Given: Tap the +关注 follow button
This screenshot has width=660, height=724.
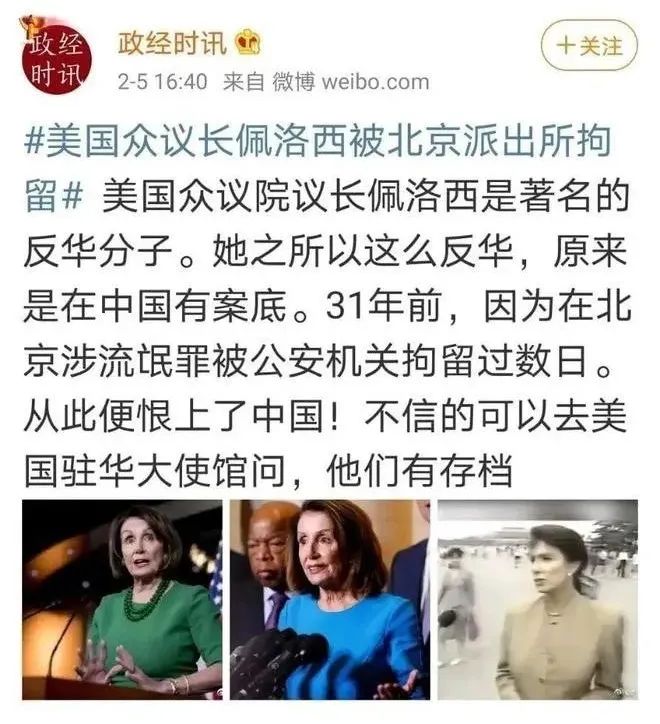Looking at the screenshot, I should coord(589,45).
